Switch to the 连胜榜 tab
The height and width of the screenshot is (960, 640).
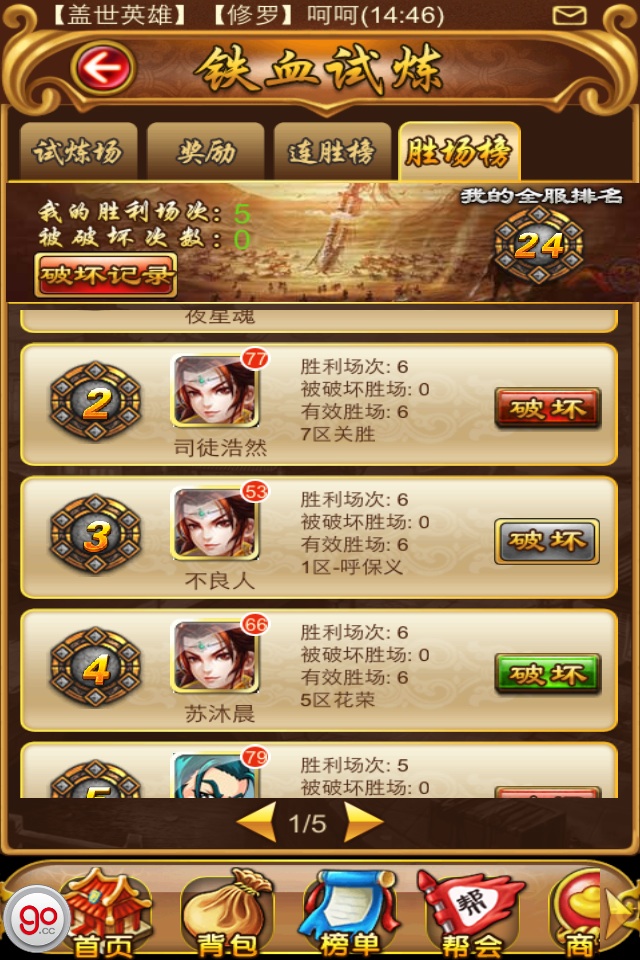[x=331, y=152]
